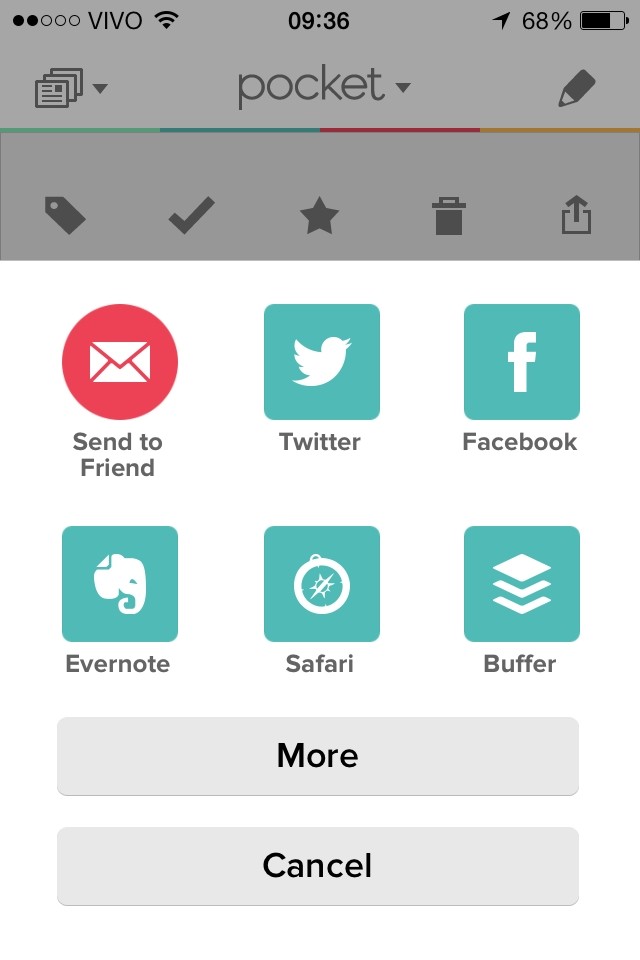Cancel the share sheet
The height and width of the screenshot is (960, 640).
click(x=318, y=866)
